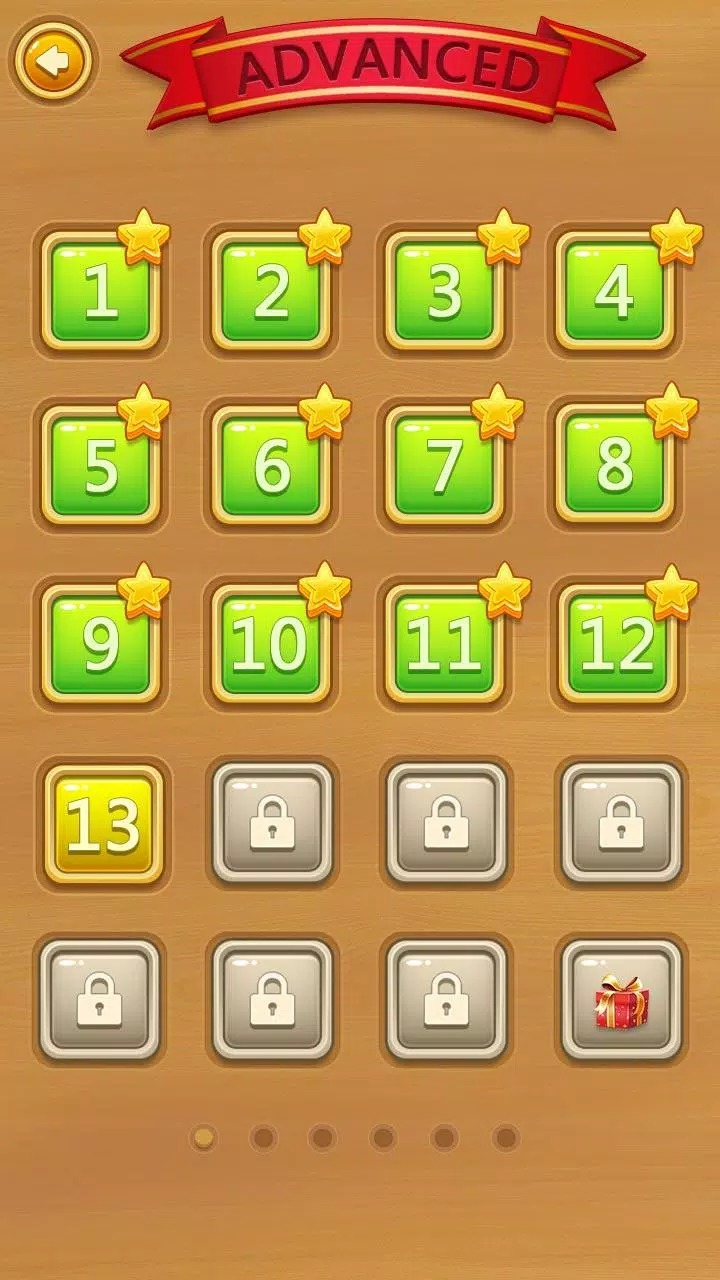Start level 10
Screen dimensions: 720x1280
[271, 645]
